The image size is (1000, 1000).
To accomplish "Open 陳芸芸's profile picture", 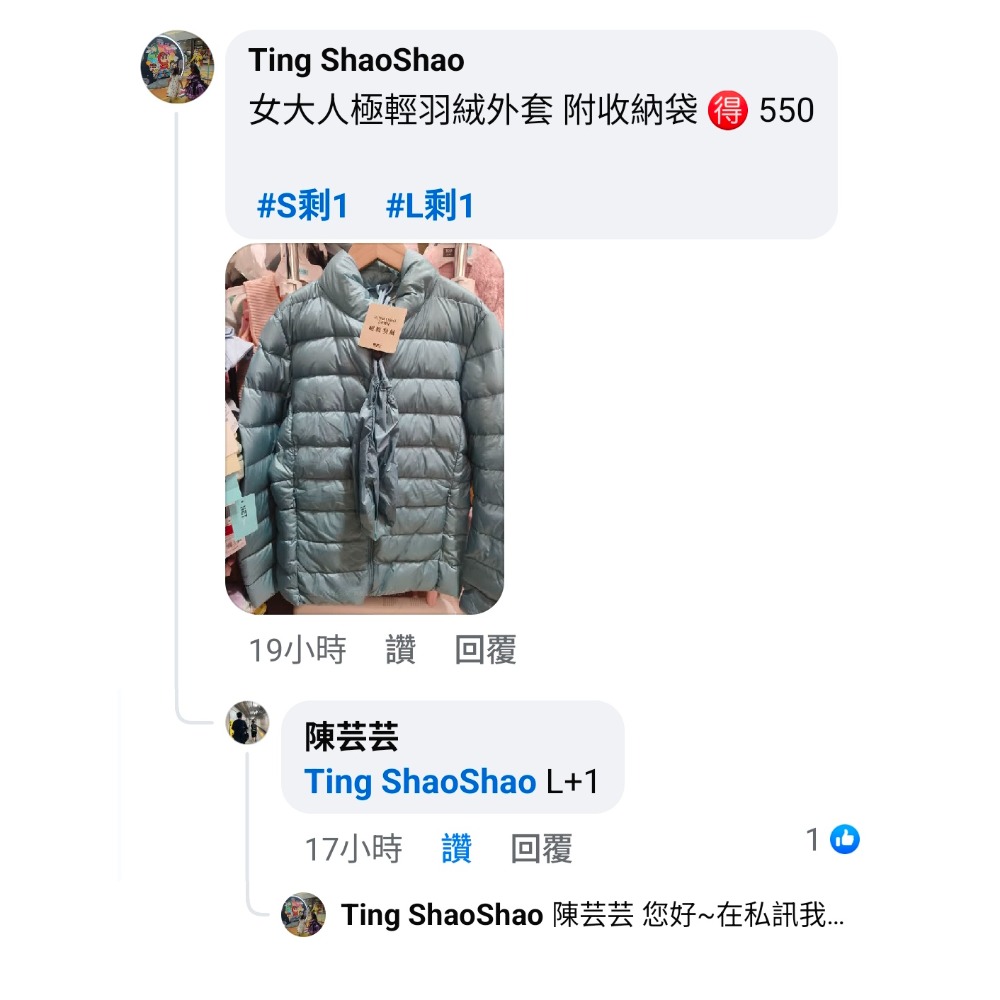I will click(248, 723).
